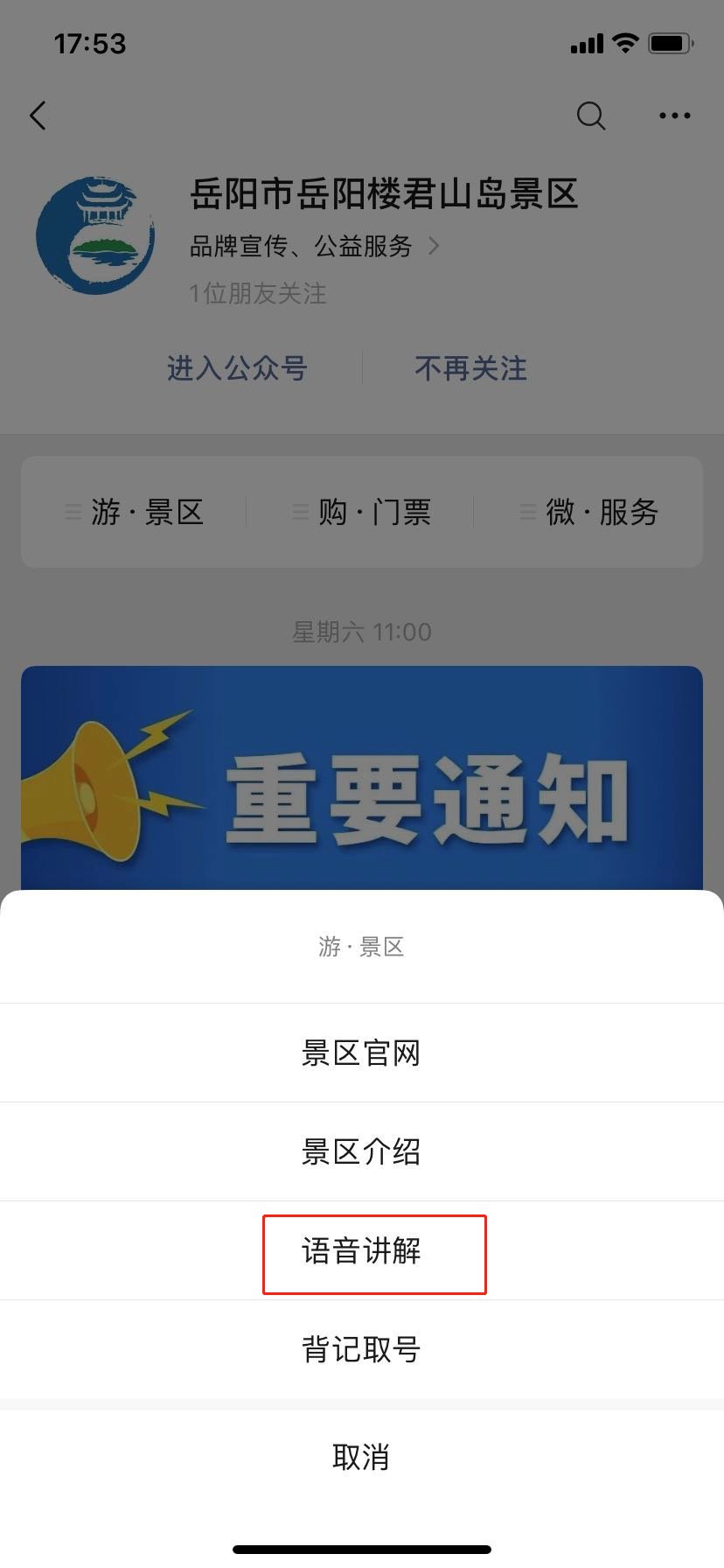The image size is (724, 1568).
Task: Dismiss the sheet with 取消
Action: click(361, 1457)
